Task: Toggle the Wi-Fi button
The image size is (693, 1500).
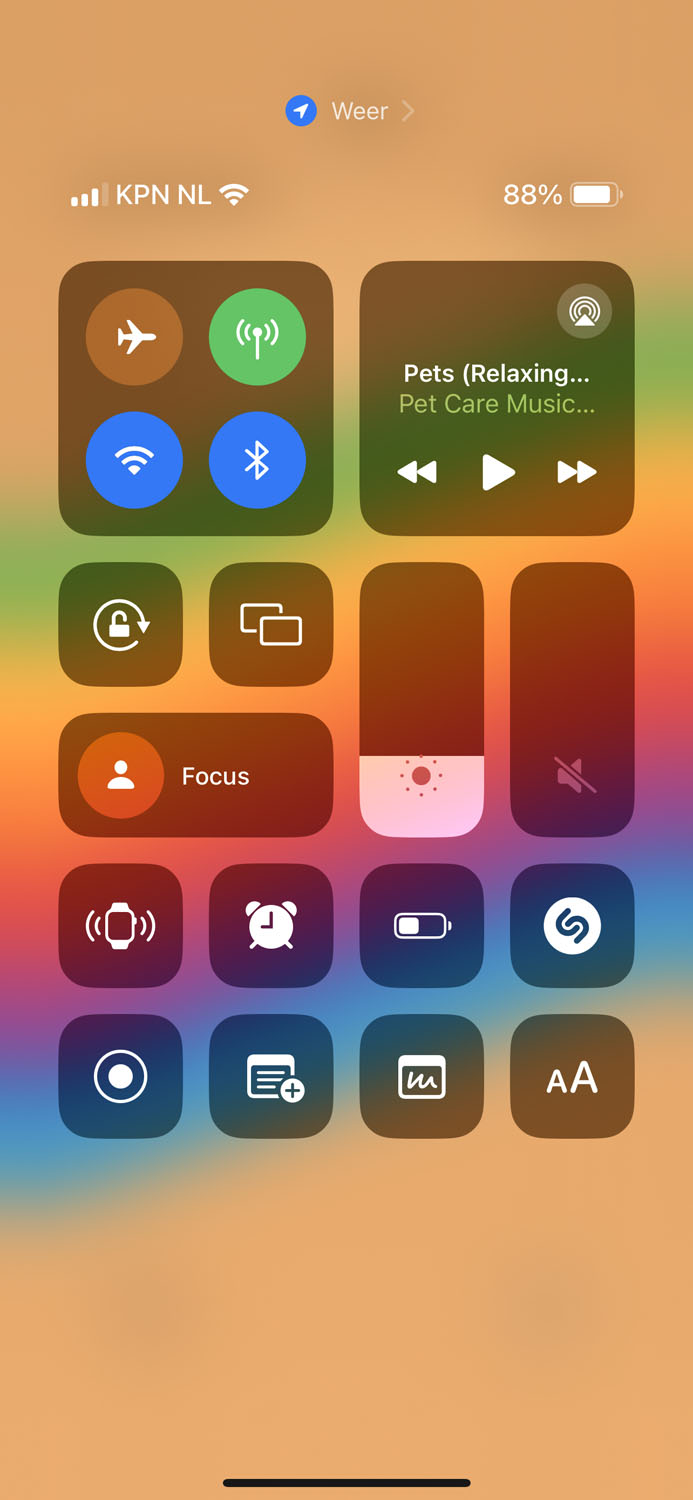Action: (x=135, y=460)
